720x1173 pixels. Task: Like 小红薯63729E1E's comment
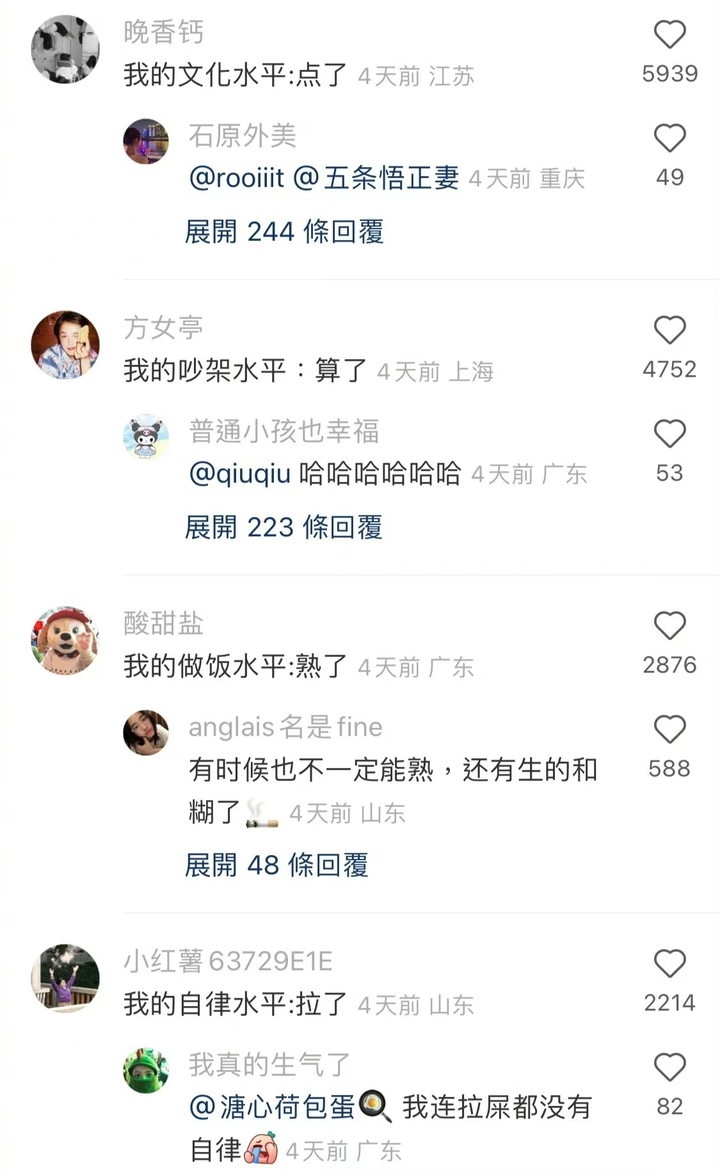coord(669,964)
